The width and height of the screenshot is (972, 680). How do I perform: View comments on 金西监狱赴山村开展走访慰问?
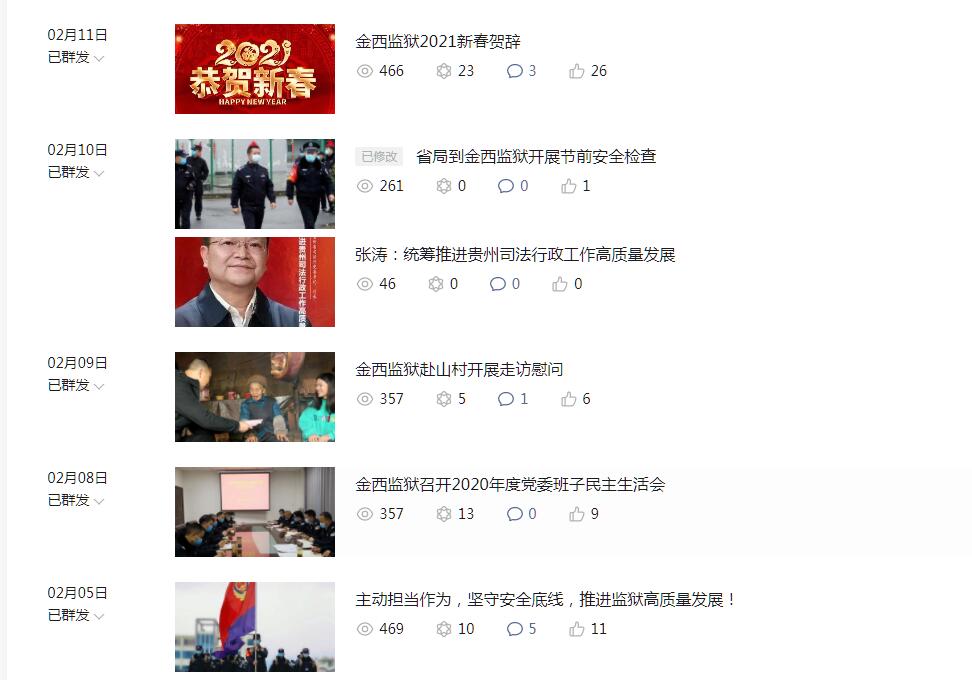point(512,399)
